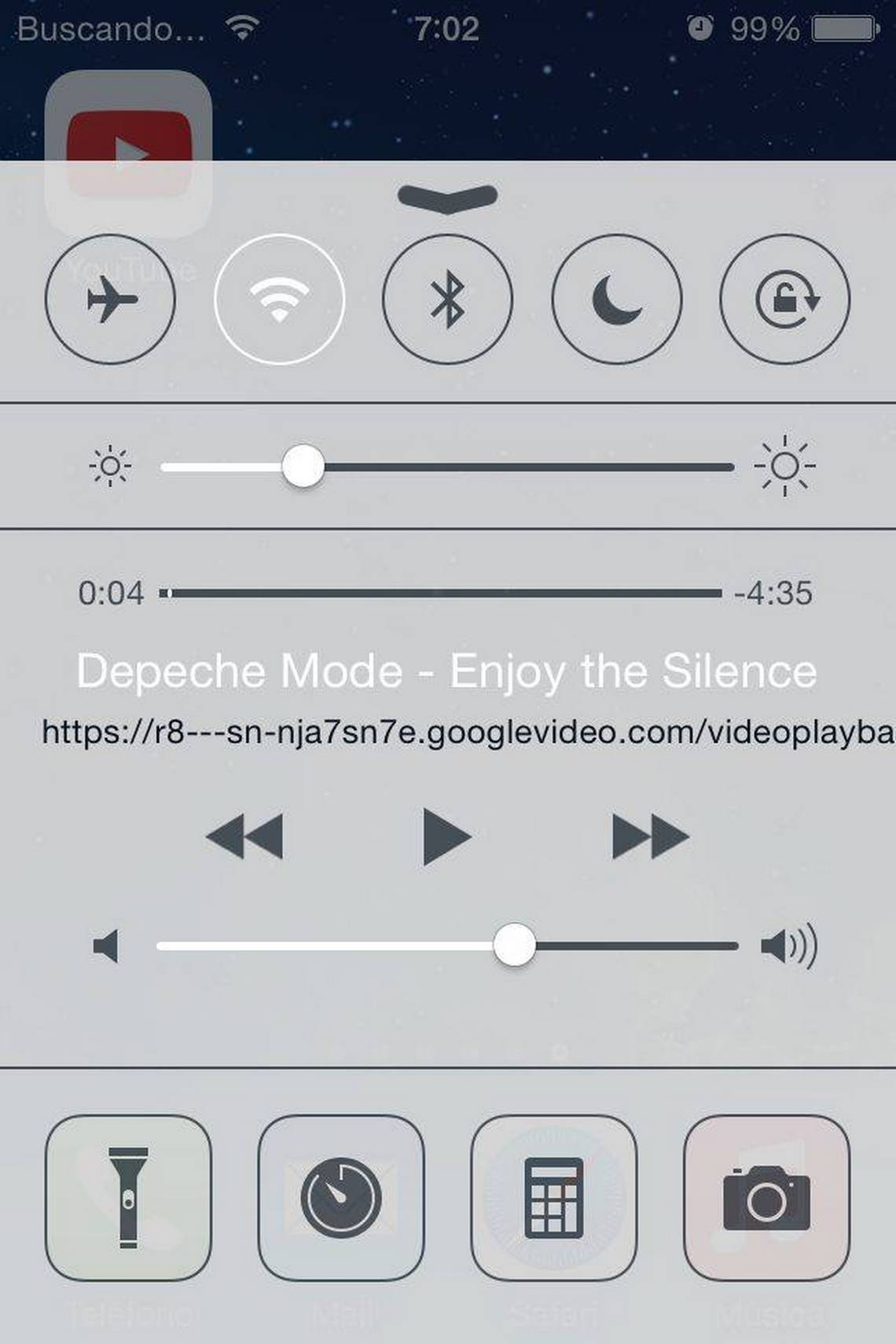Toggle portrait orientation lock
Viewport: 896px width, 1344px height.
pyautogui.click(x=784, y=299)
